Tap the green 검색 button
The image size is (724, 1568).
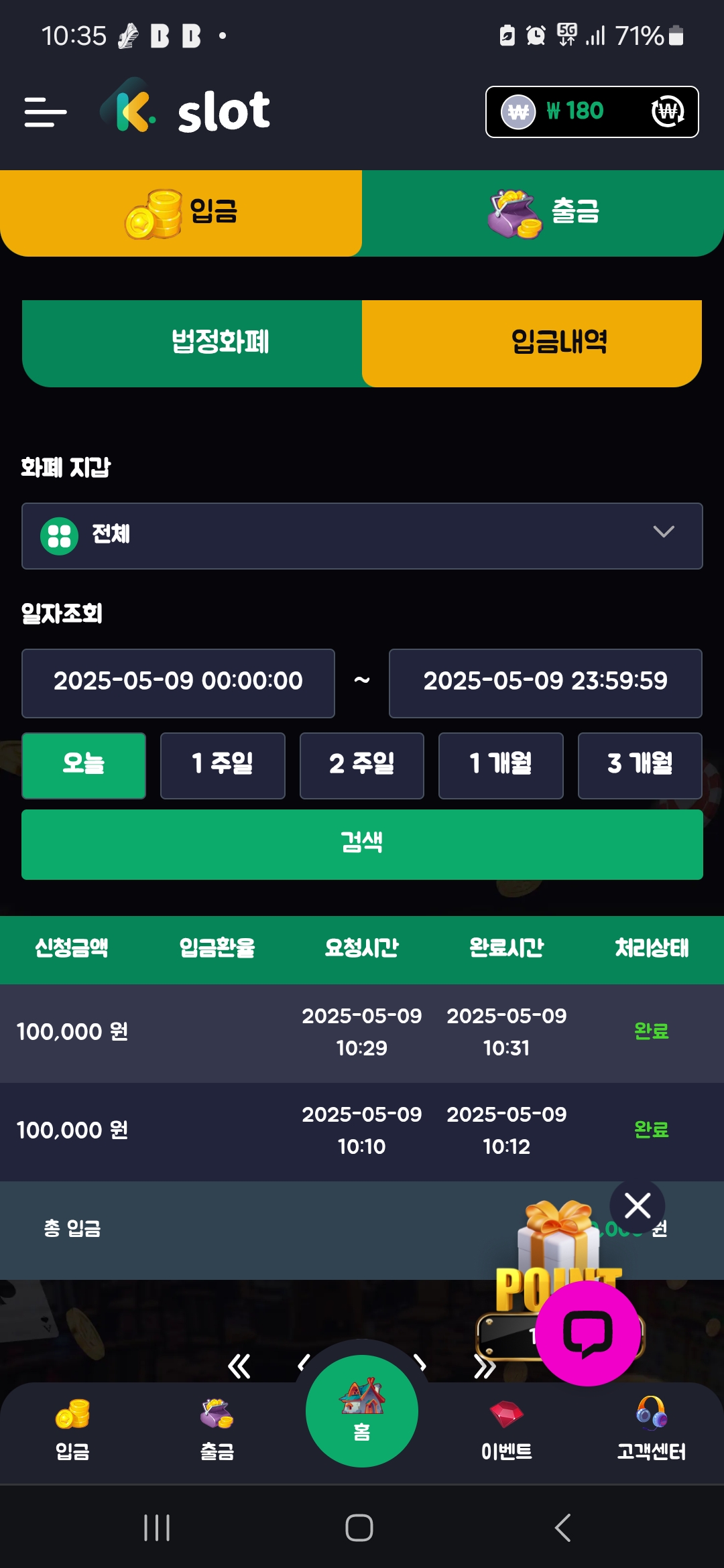pos(362,844)
